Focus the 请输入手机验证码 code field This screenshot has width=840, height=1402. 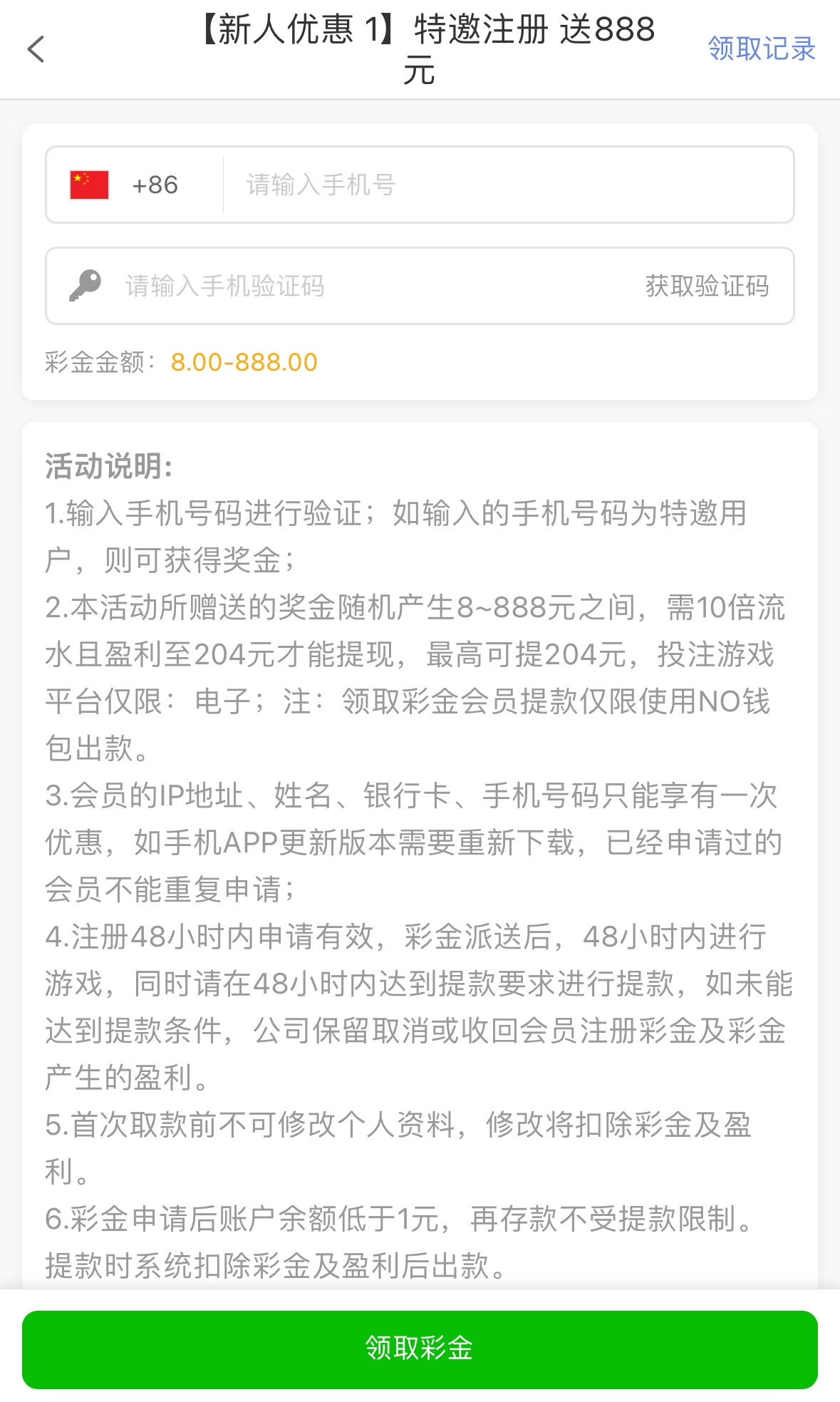coord(356,287)
